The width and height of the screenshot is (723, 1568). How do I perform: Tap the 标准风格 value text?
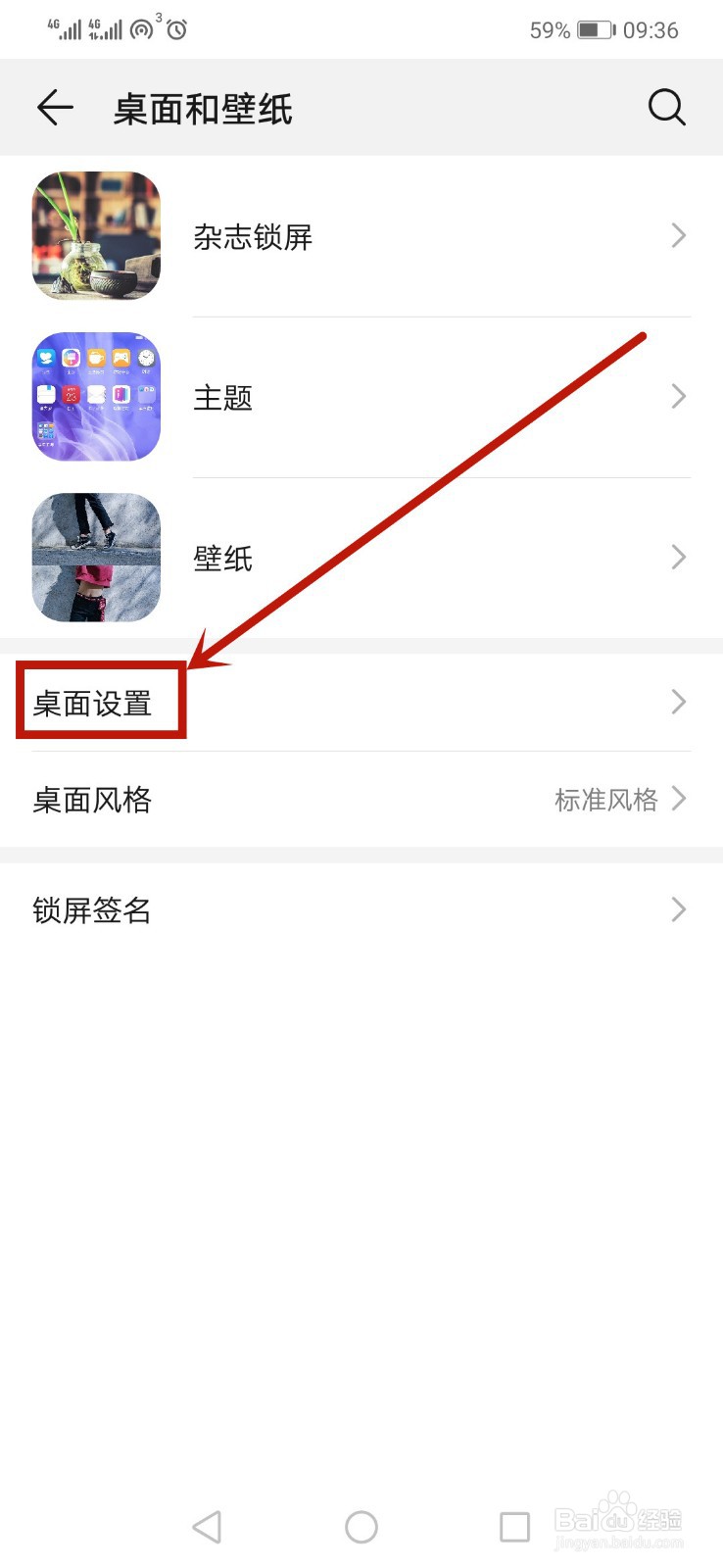607,799
